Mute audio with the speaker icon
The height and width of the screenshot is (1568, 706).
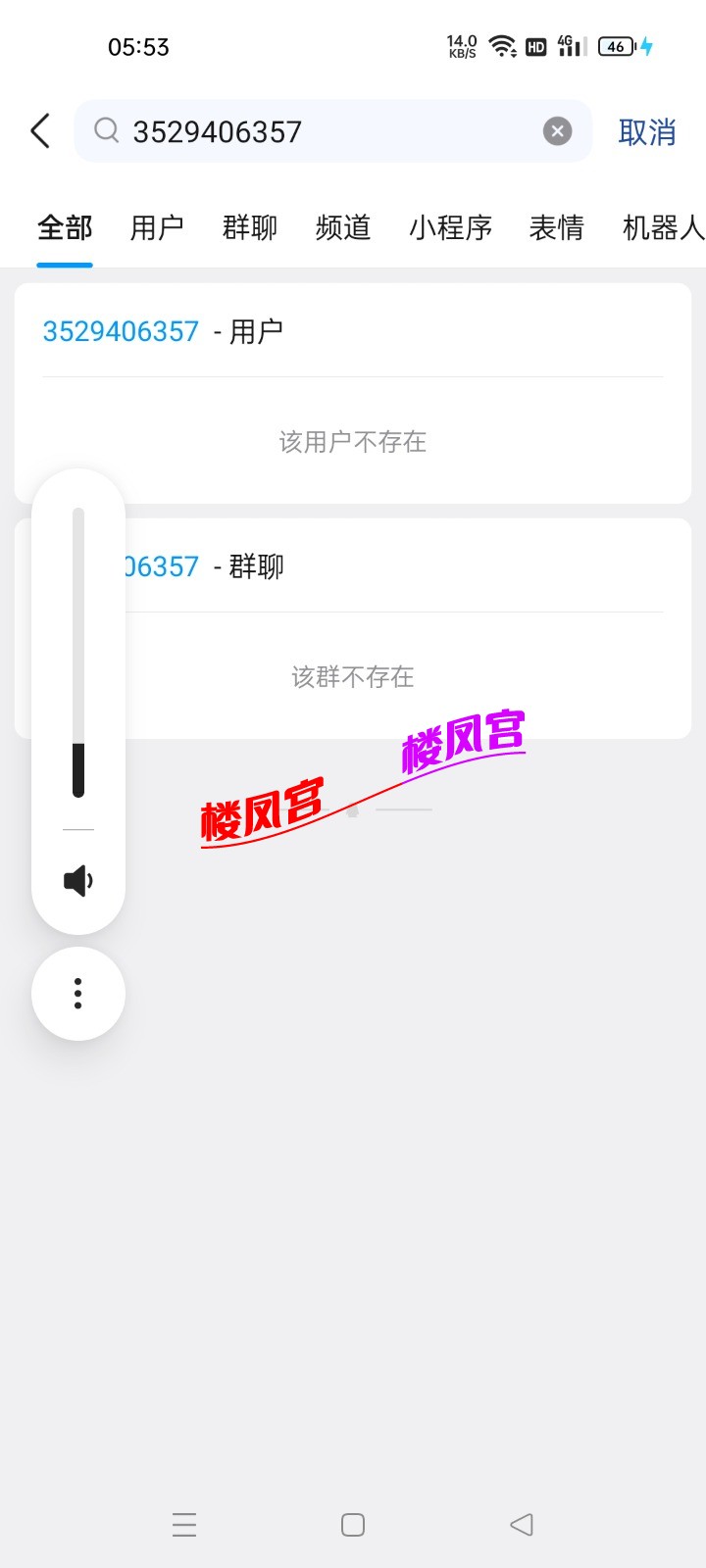pyautogui.click(x=77, y=879)
